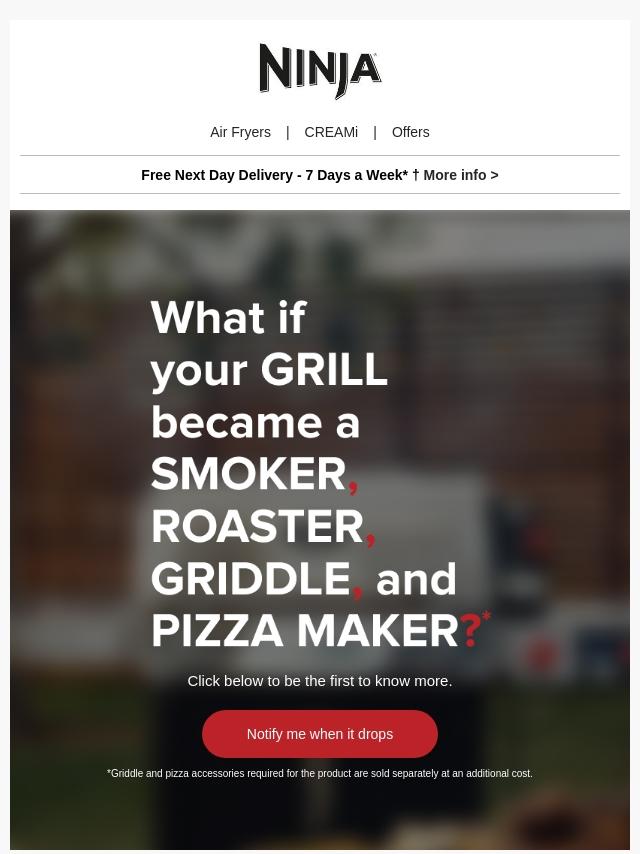The width and height of the screenshot is (640, 854).
Task: Open More info about delivery
Action: (460, 175)
